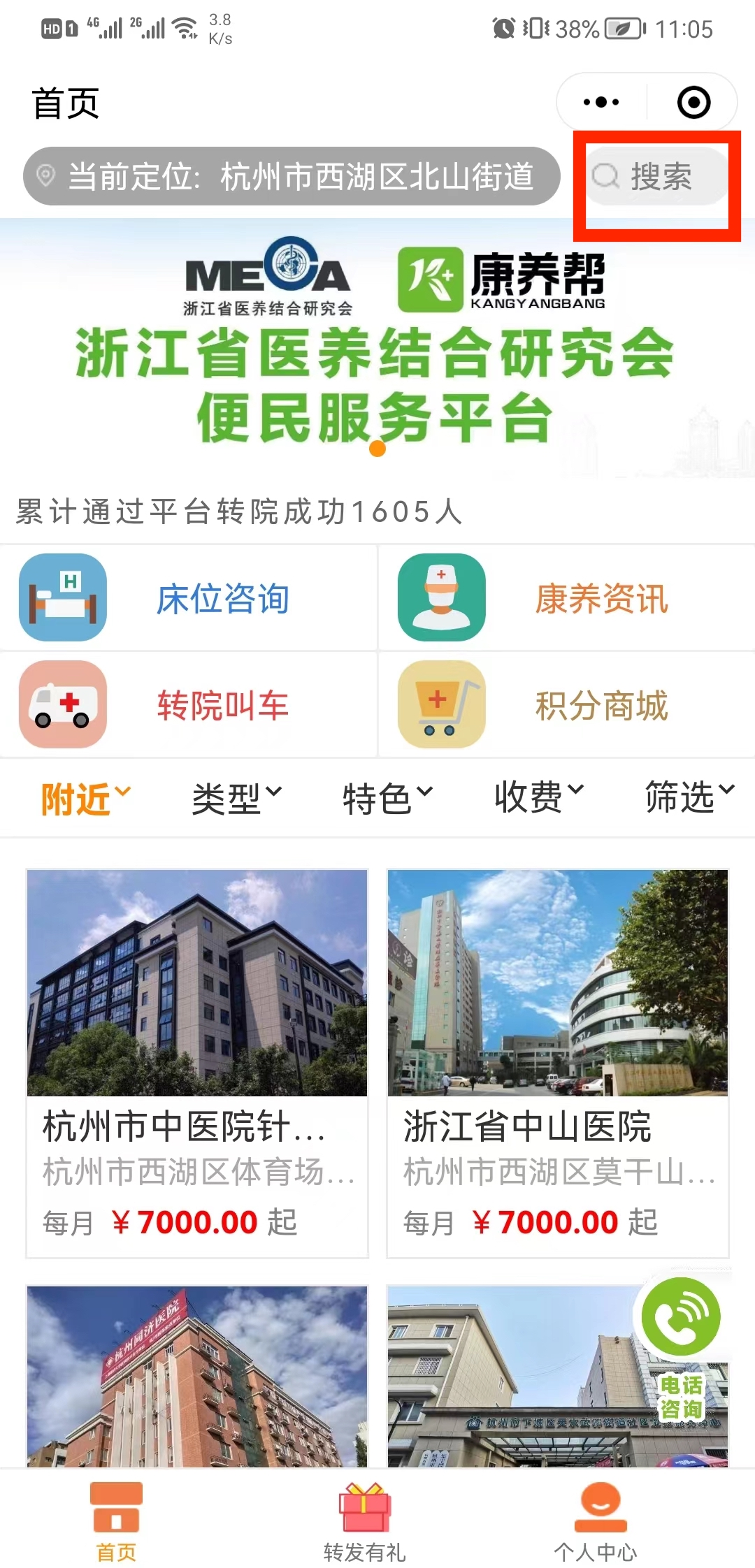Open the 浙江省医养结合研究会 banner

point(377,349)
